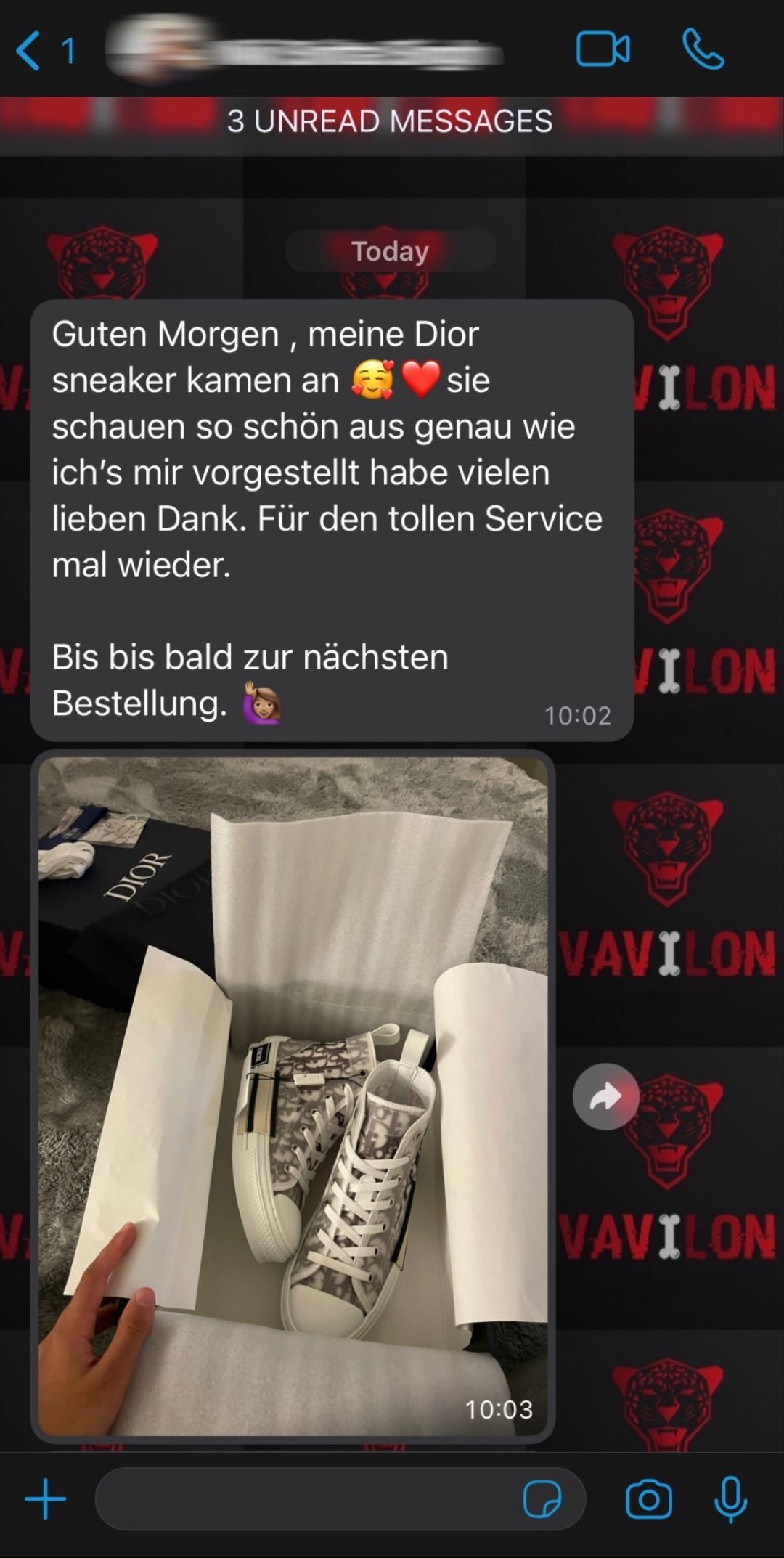Record a voice message
Viewport: 784px width, 1558px height.
click(730, 1499)
